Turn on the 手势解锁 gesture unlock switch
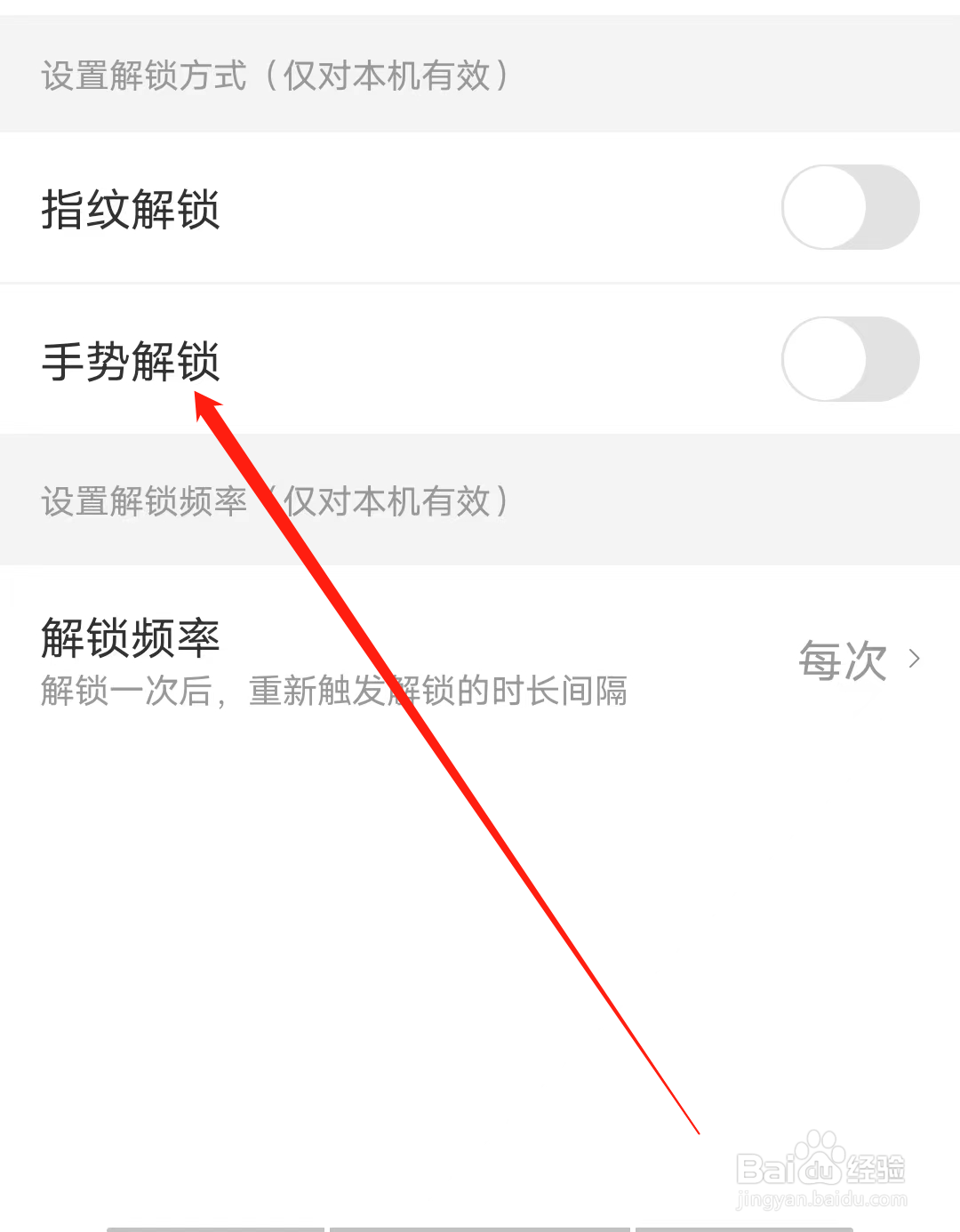 (851, 359)
